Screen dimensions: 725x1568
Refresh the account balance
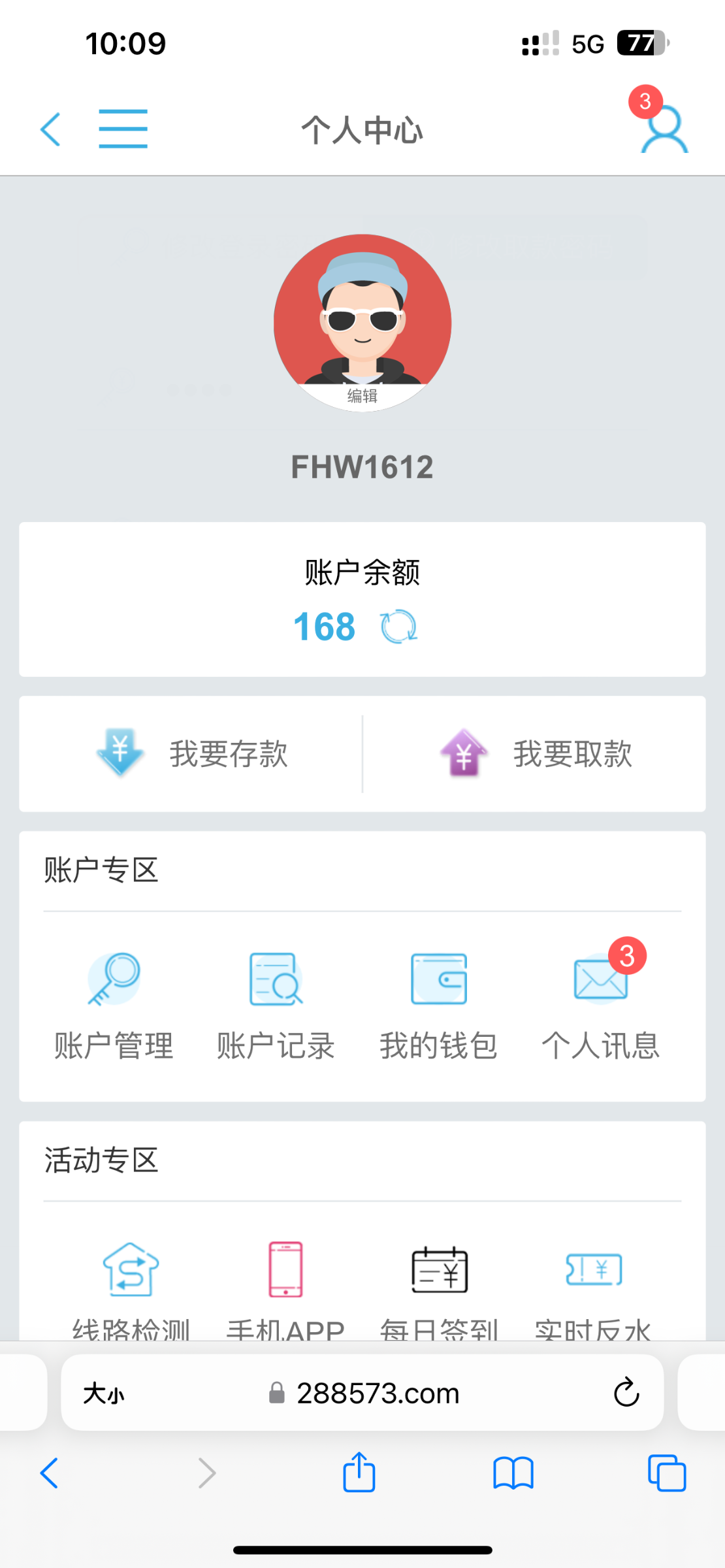coord(398,626)
